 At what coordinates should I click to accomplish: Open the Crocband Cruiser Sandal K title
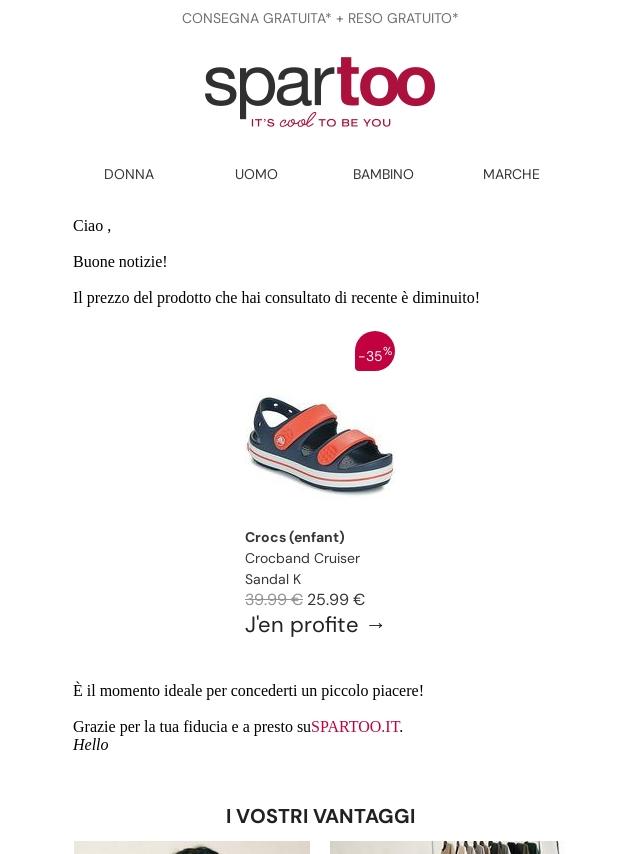click(x=302, y=569)
